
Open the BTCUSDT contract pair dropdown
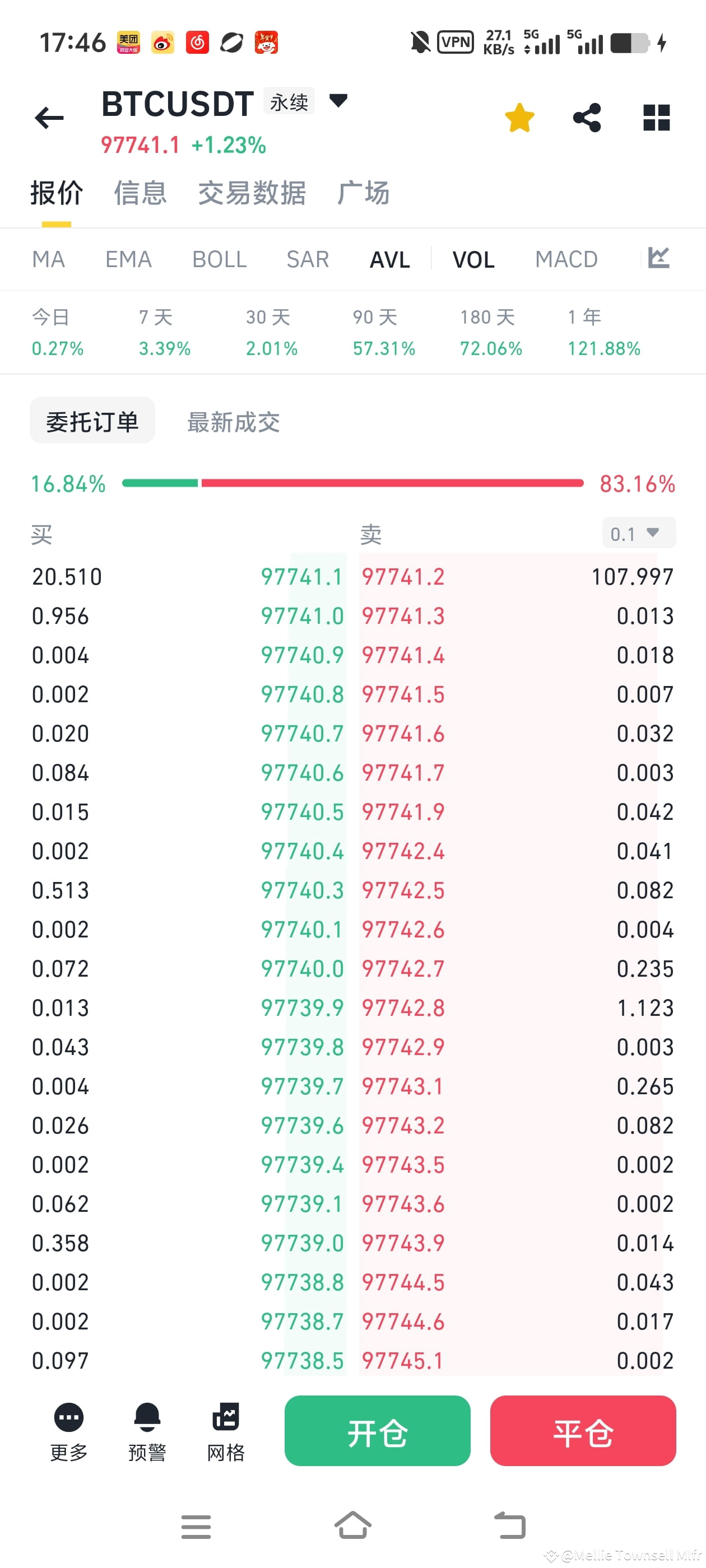click(337, 100)
